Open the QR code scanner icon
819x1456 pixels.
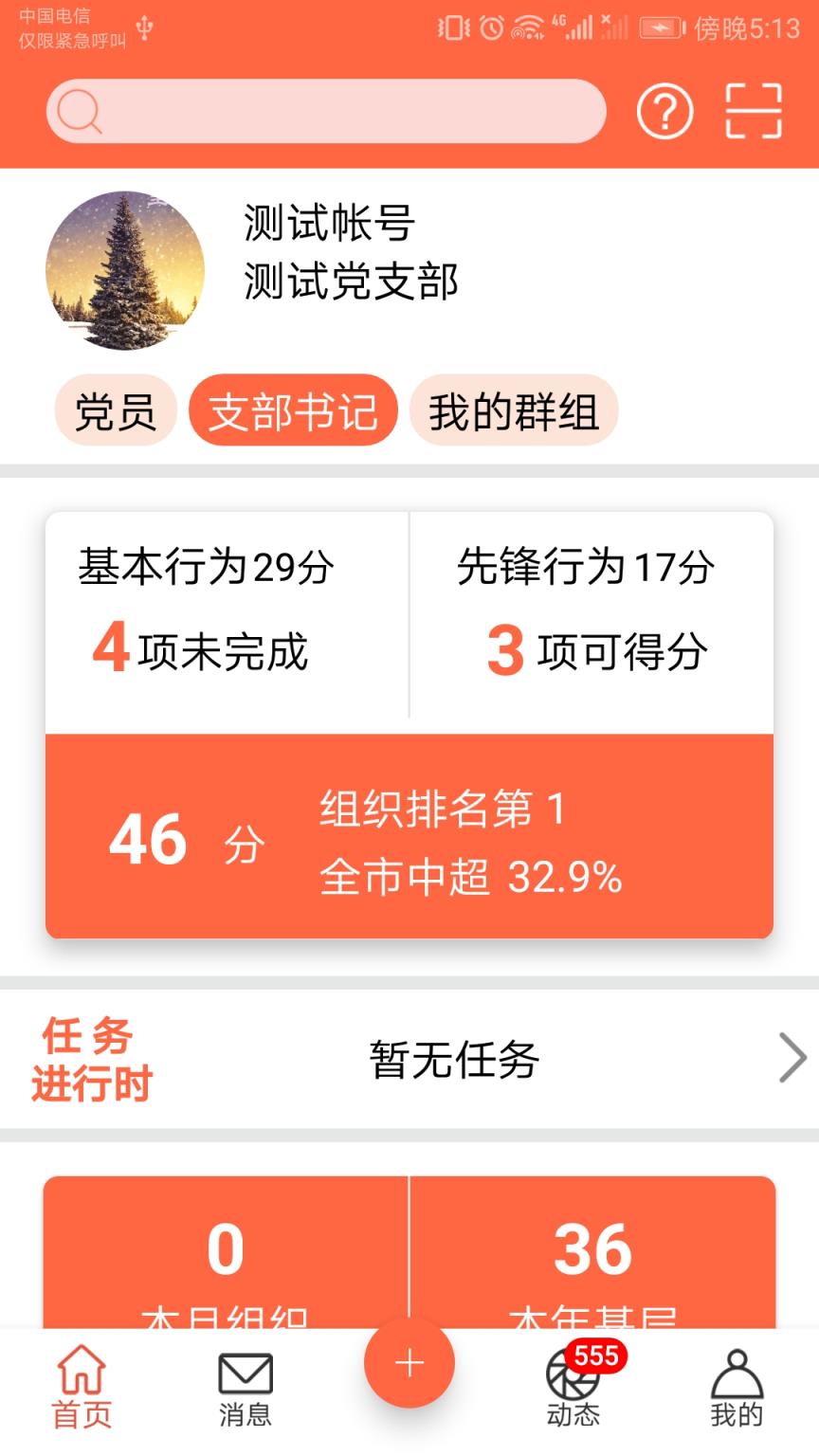[x=754, y=111]
